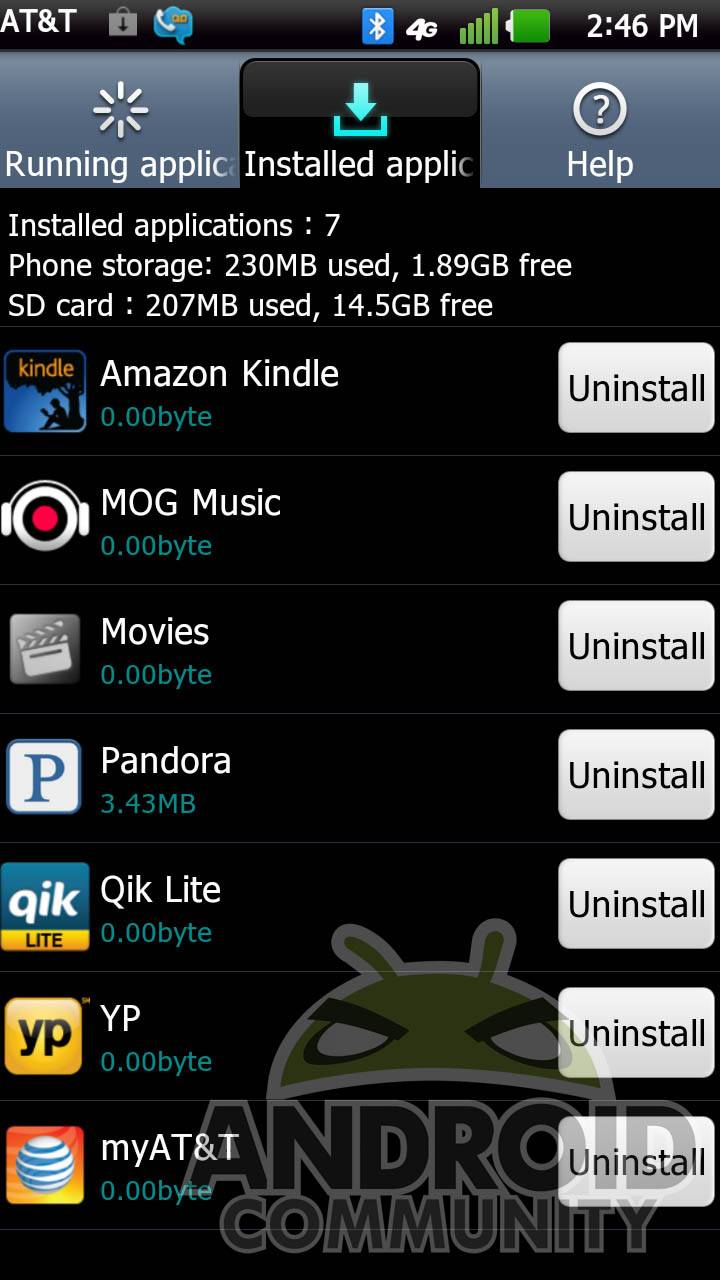Remove Qik Lite via its Uninstall button
720x1280 pixels.
636,904
